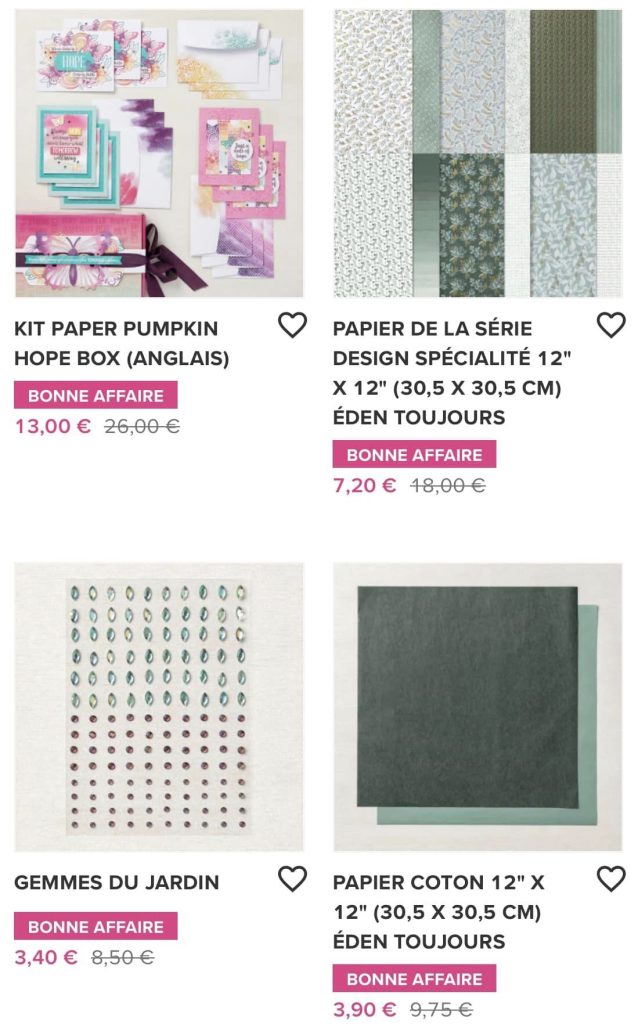View the Papier Coton Éden Toujours image
The width and height of the screenshot is (638, 1024).
[x=478, y=707]
